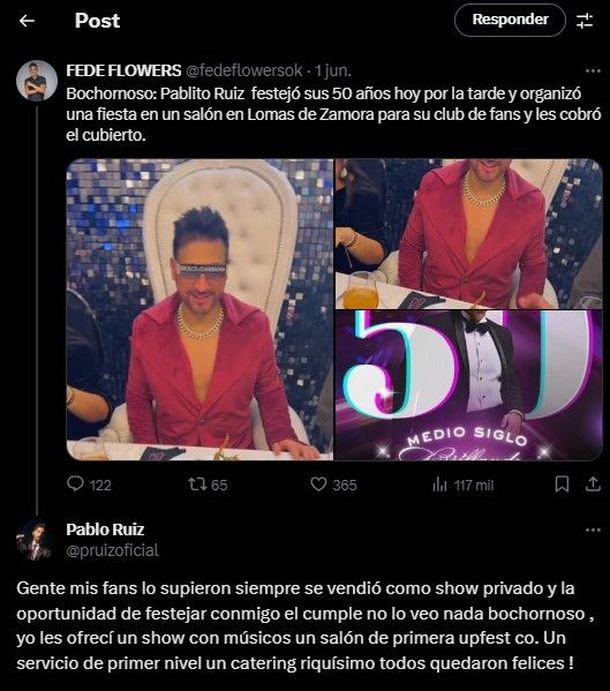Viewport: 610px width, 691px height.
Task: Open the top-right photo in the post
Action: click(469, 232)
